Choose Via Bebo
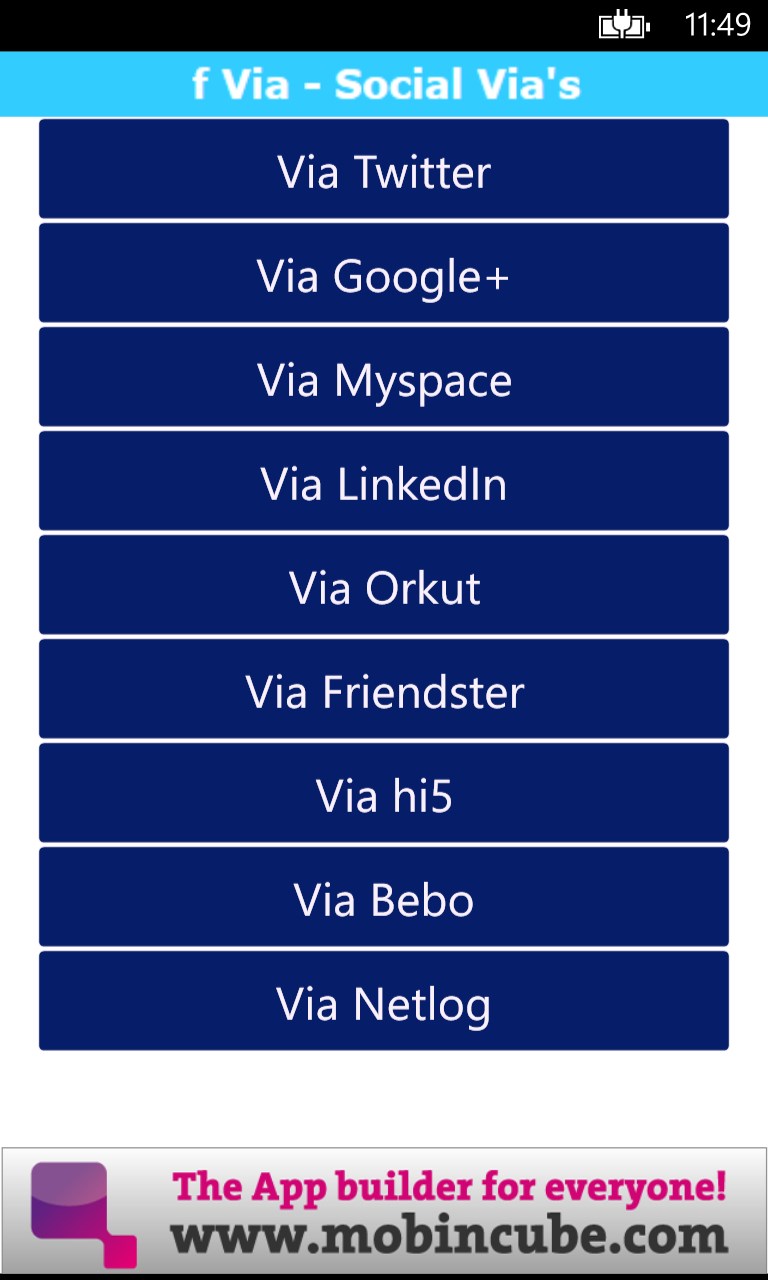This screenshot has width=768, height=1280. [384, 897]
